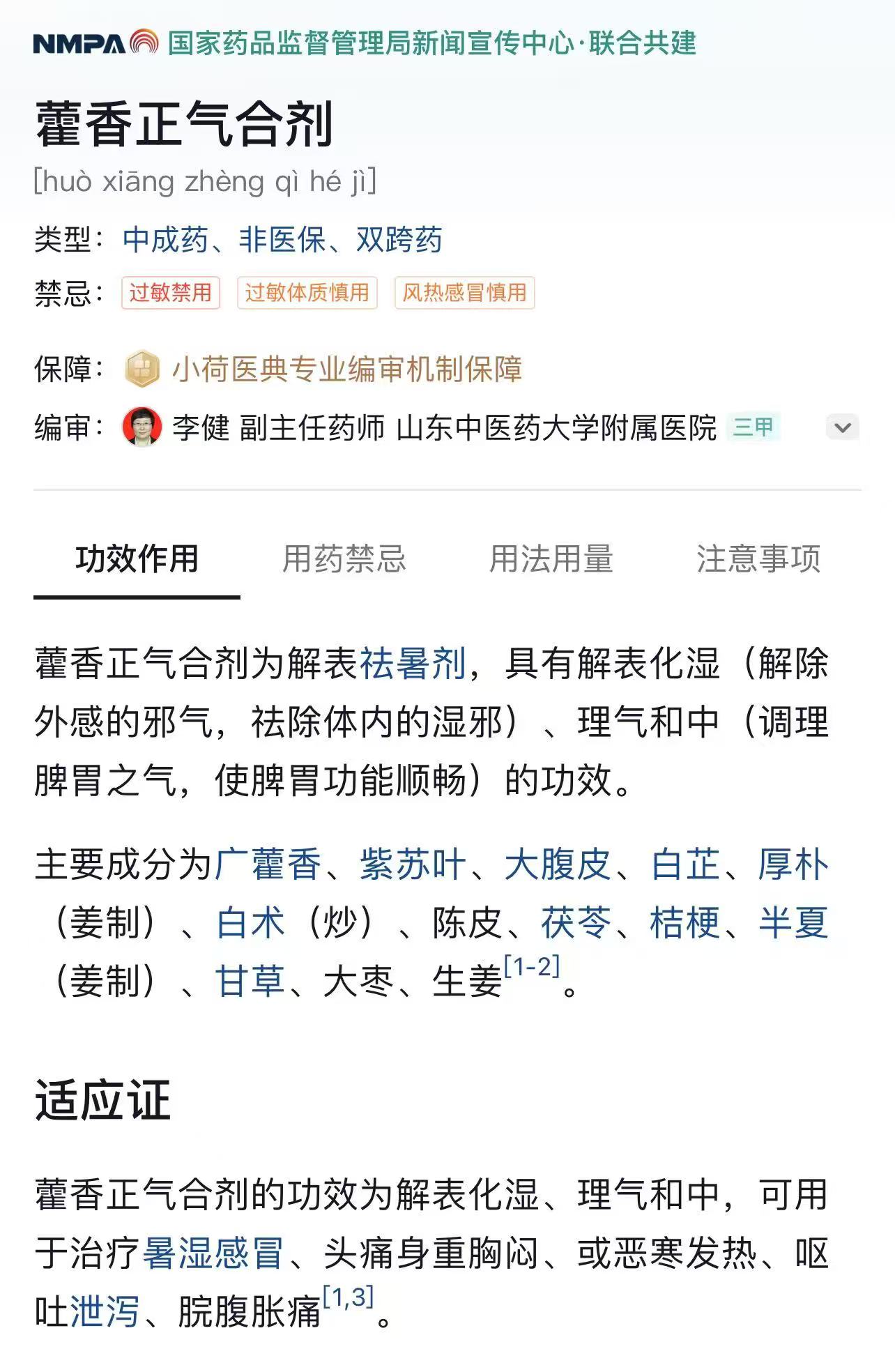Switch to the 用法用量 tab
This screenshot has height=1372, width=895.
pos(551,559)
